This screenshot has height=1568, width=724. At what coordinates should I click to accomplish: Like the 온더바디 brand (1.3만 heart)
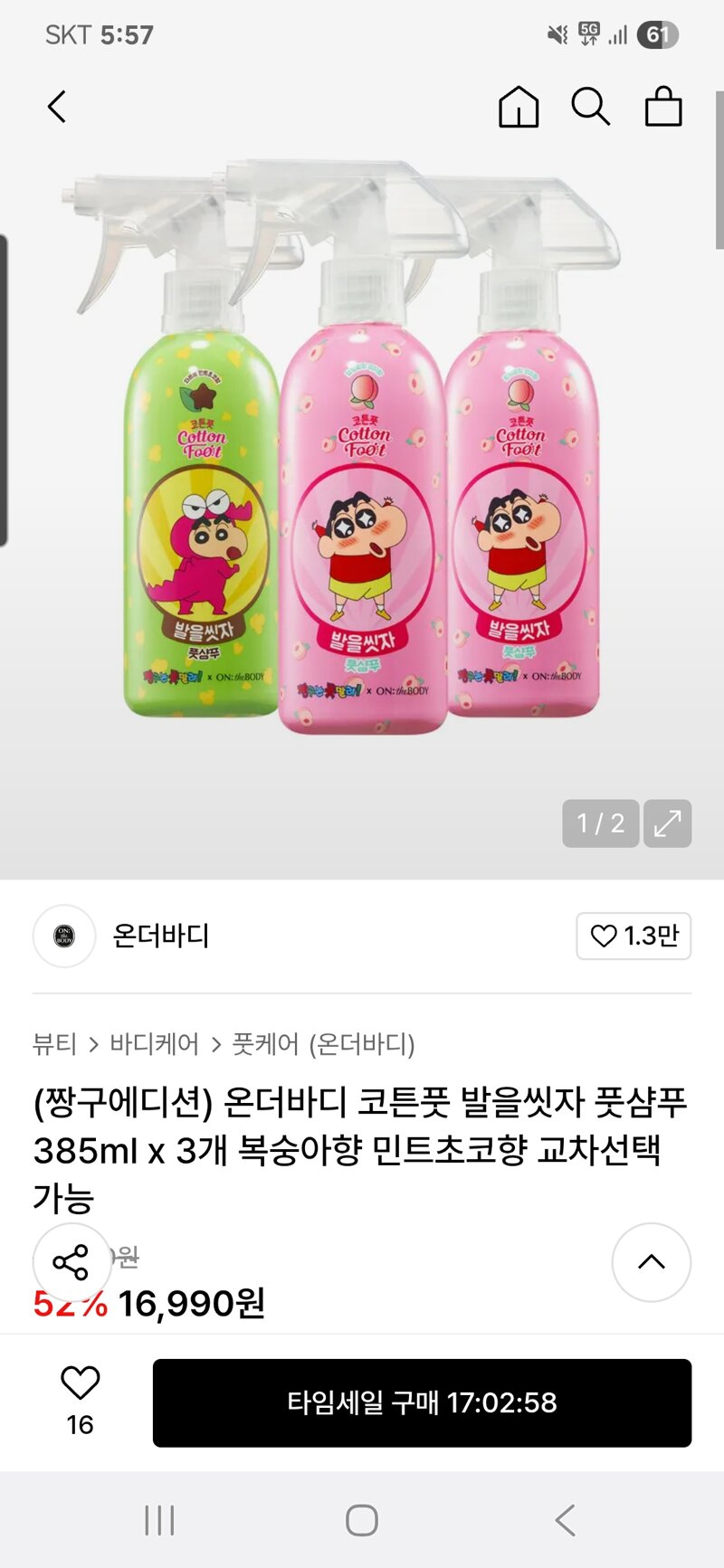point(633,936)
